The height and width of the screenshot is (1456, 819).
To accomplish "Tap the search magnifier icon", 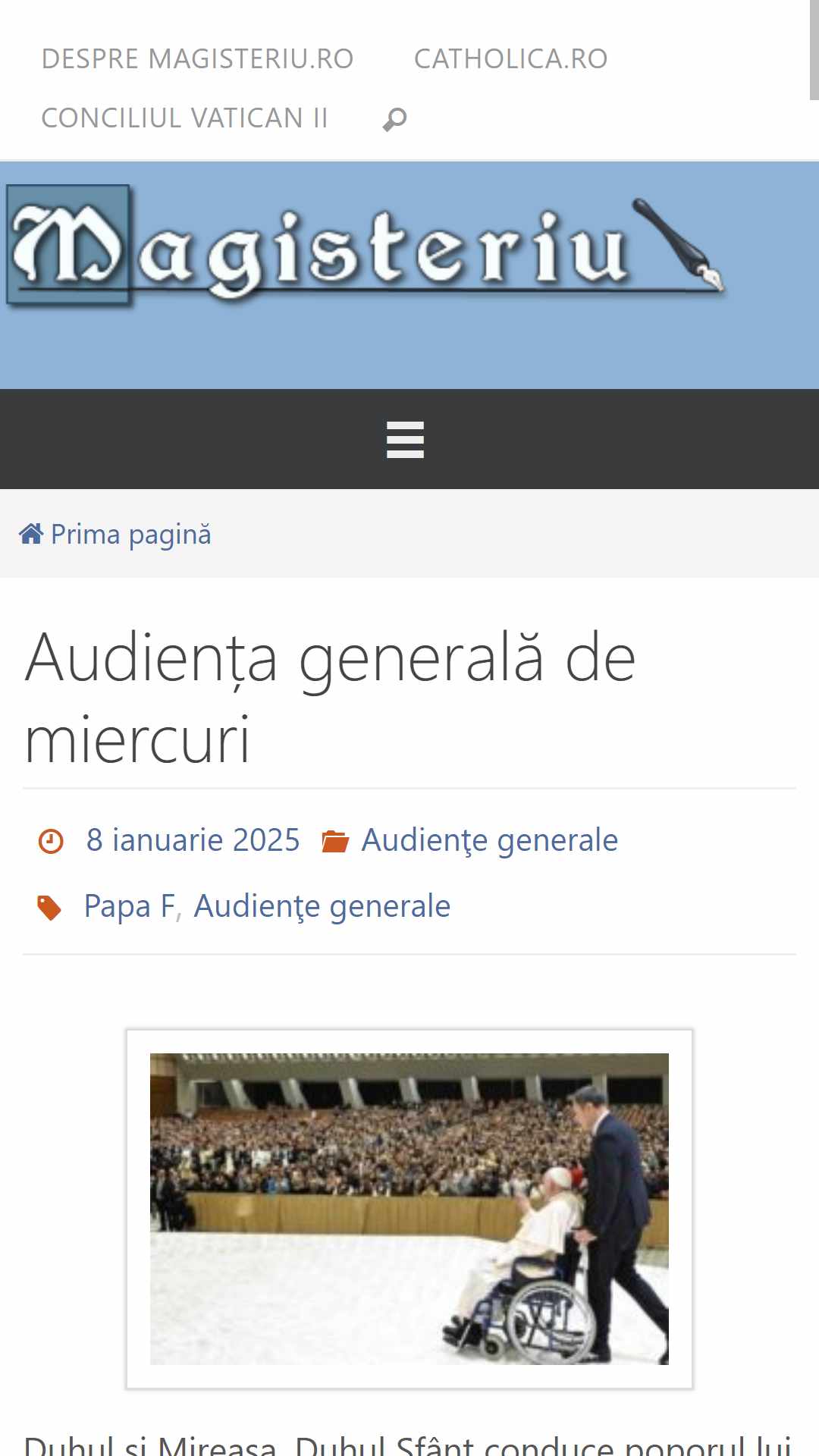I will [x=394, y=119].
